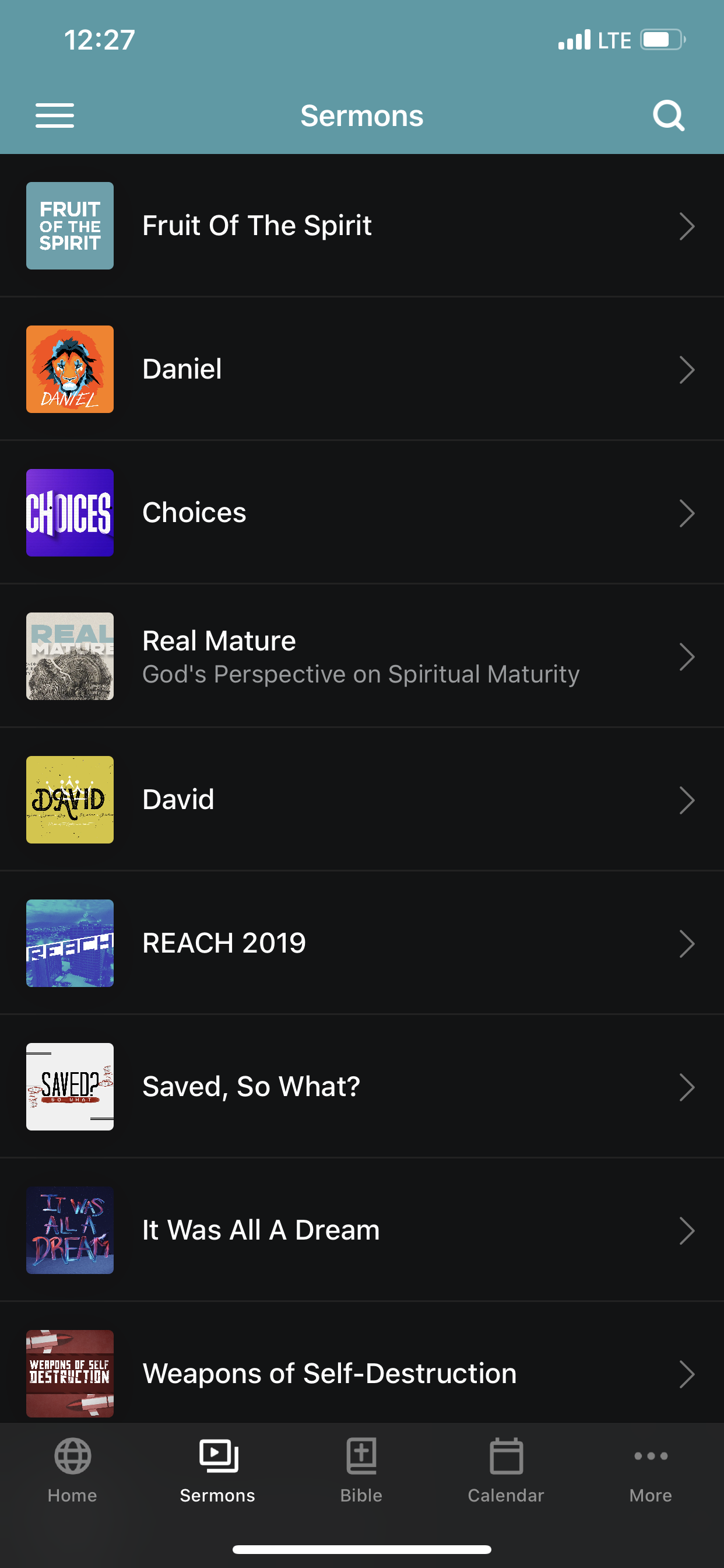Screen dimensions: 724x1568
Task: Open REACH 2019
Action: 362,943
